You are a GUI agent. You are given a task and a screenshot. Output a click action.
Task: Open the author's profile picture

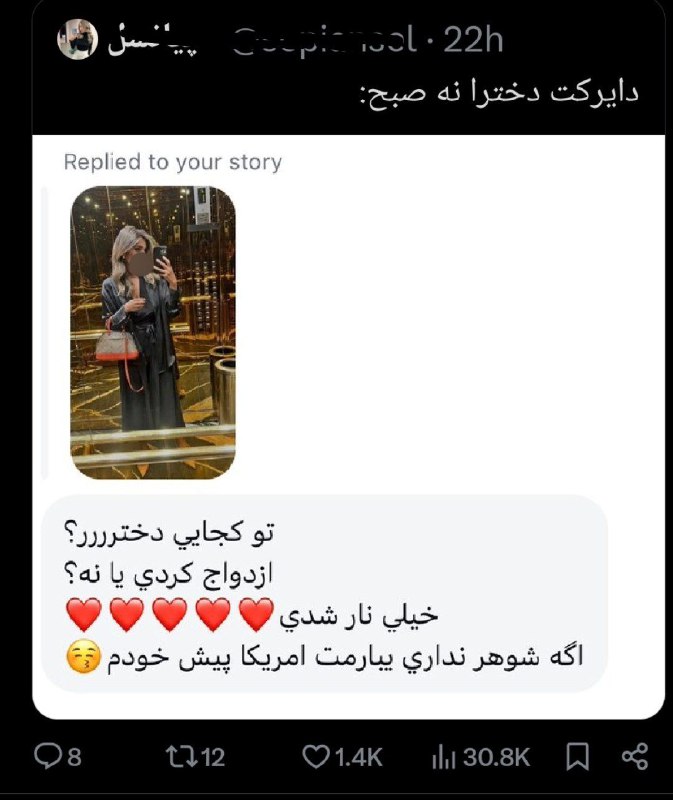coord(77,41)
